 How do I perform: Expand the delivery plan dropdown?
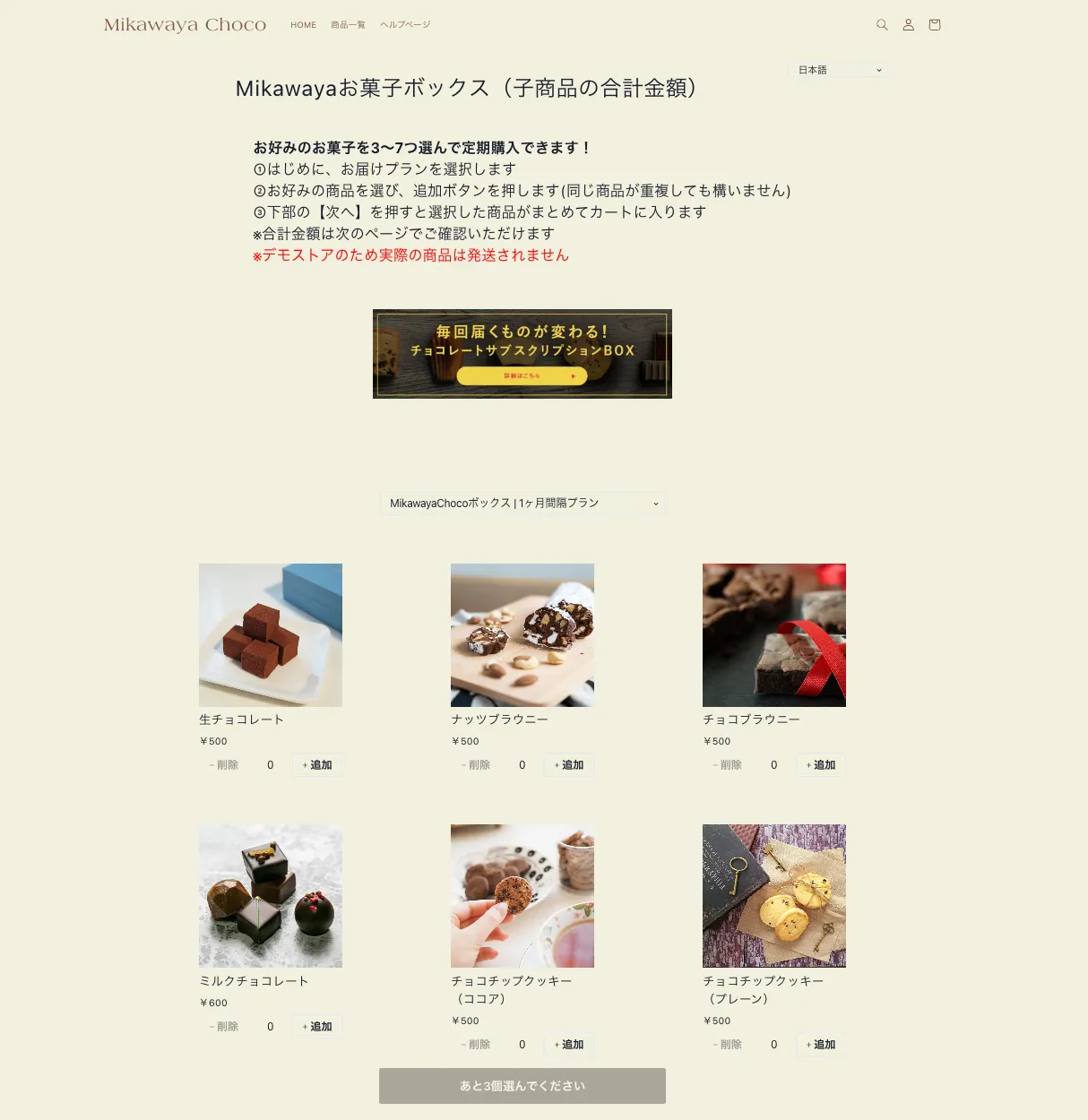pyautogui.click(x=523, y=504)
